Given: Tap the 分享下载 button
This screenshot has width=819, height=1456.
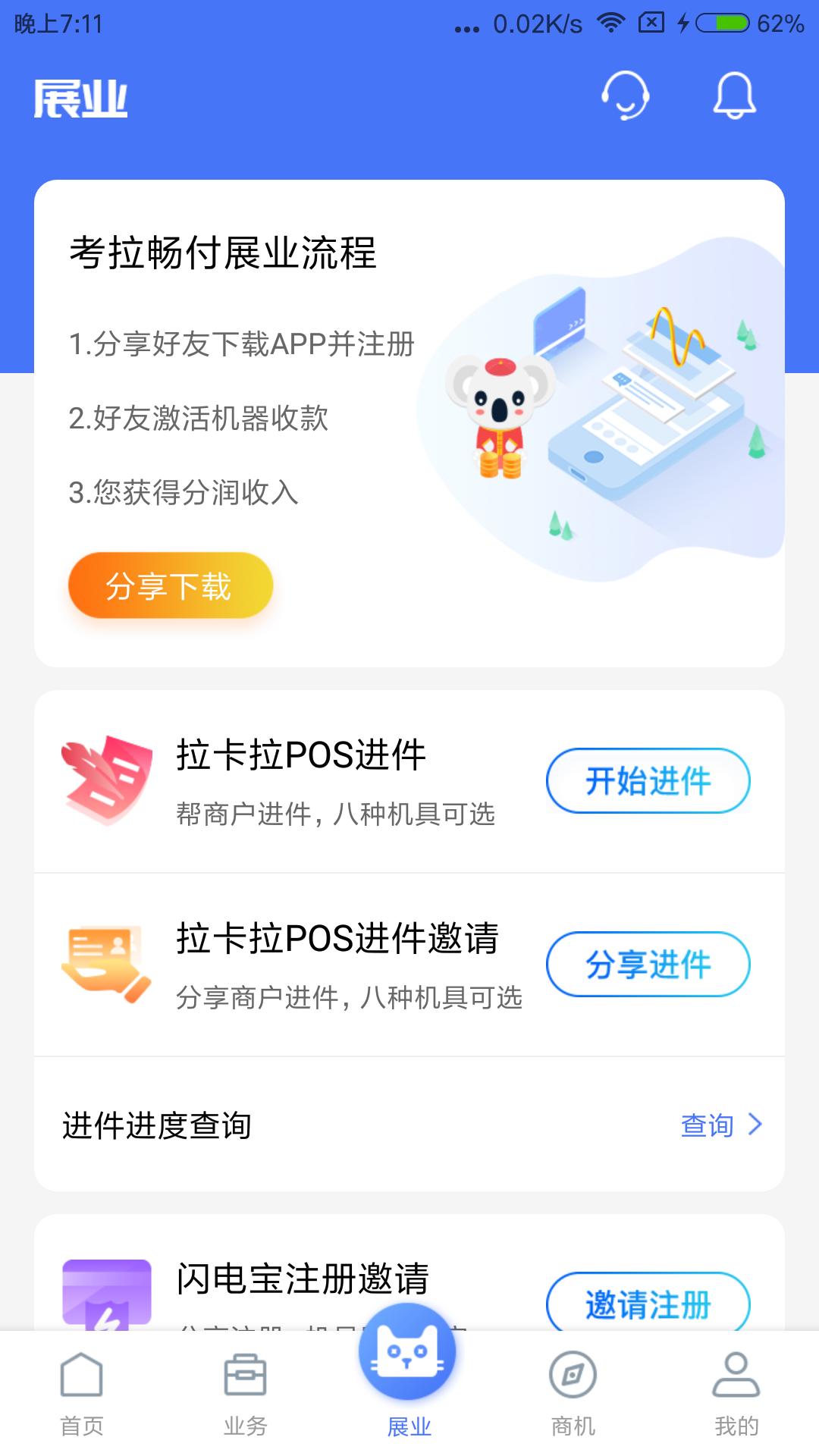Looking at the screenshot, I should point(170,585).
